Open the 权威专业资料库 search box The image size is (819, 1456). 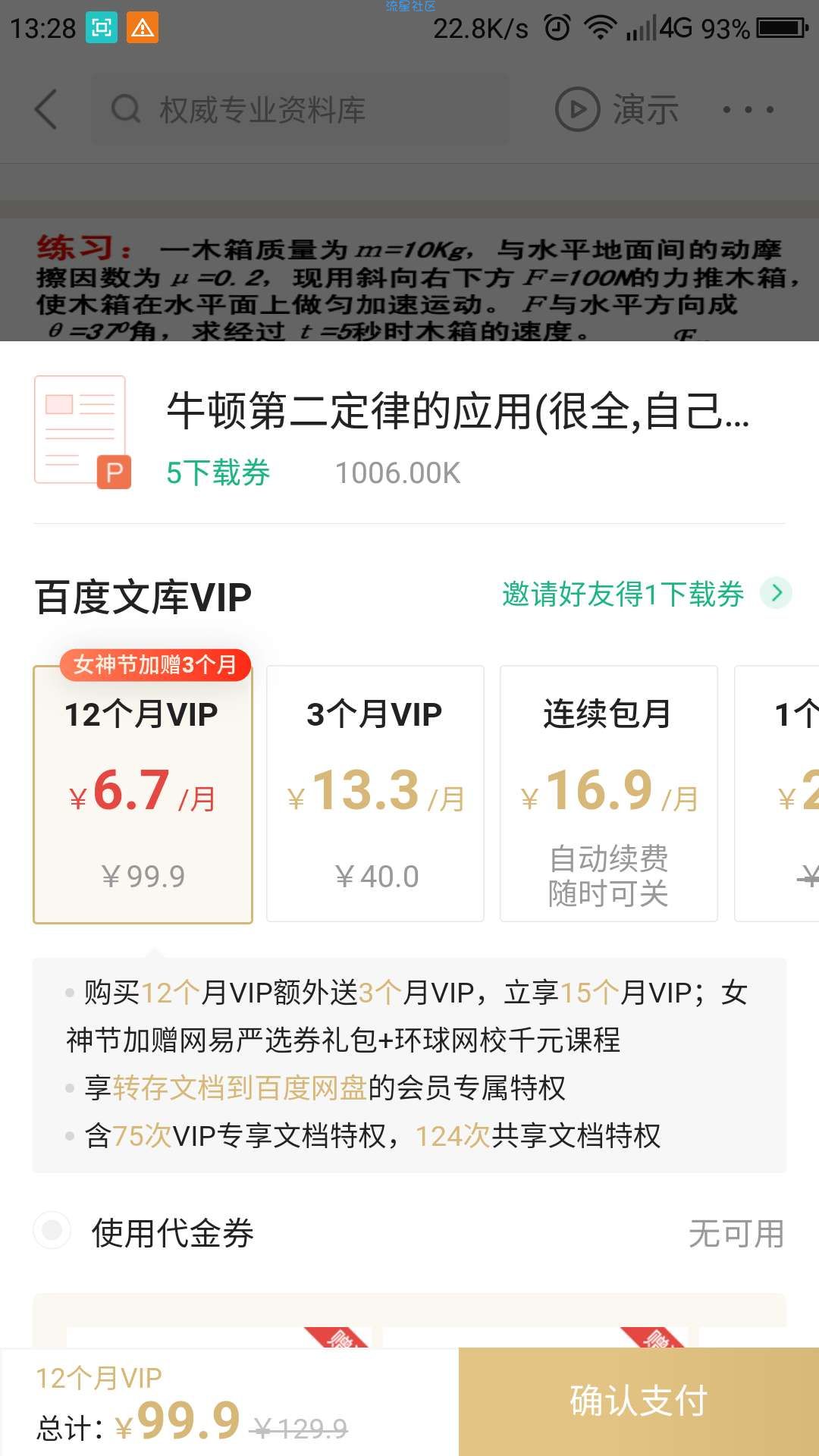click(x=300, y=110)
